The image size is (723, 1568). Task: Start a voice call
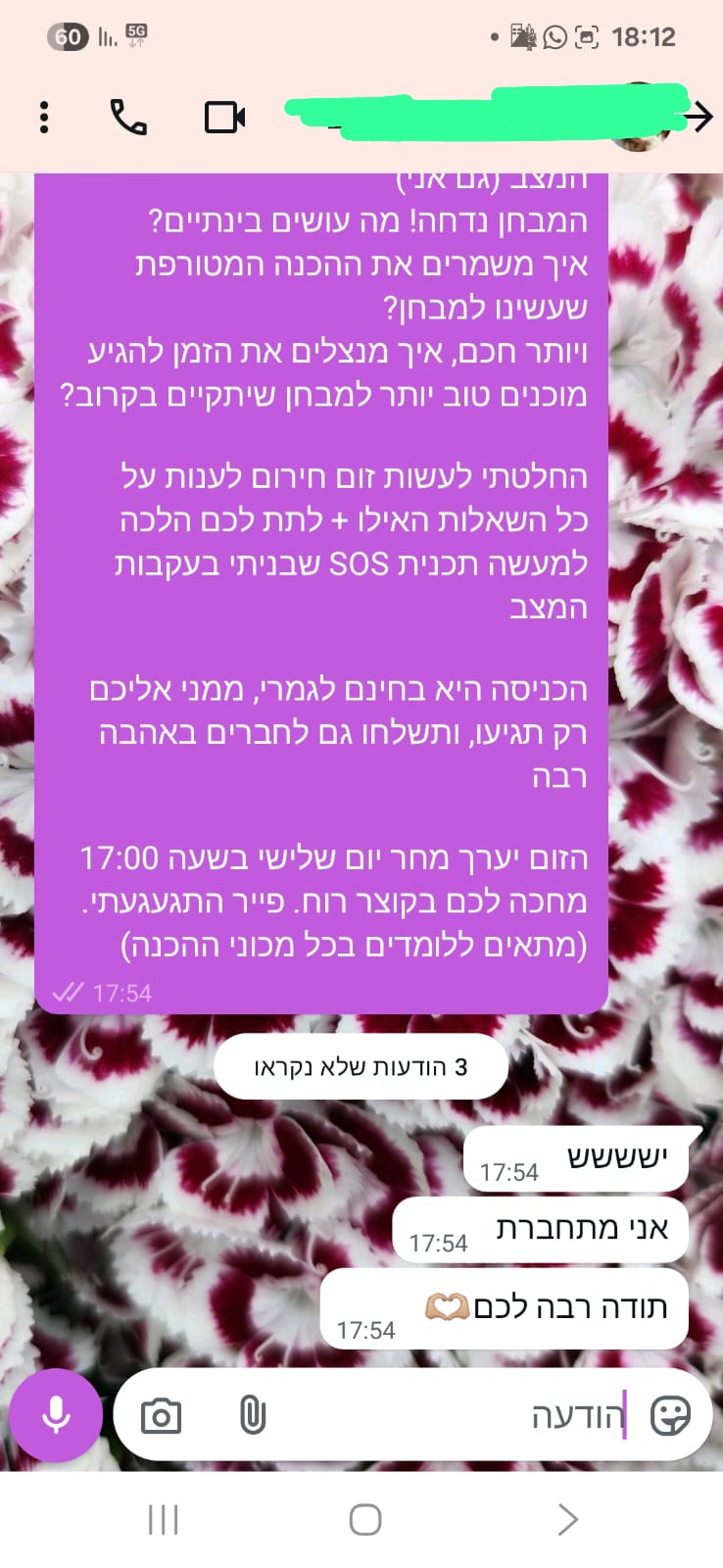[x=128, y=118]
